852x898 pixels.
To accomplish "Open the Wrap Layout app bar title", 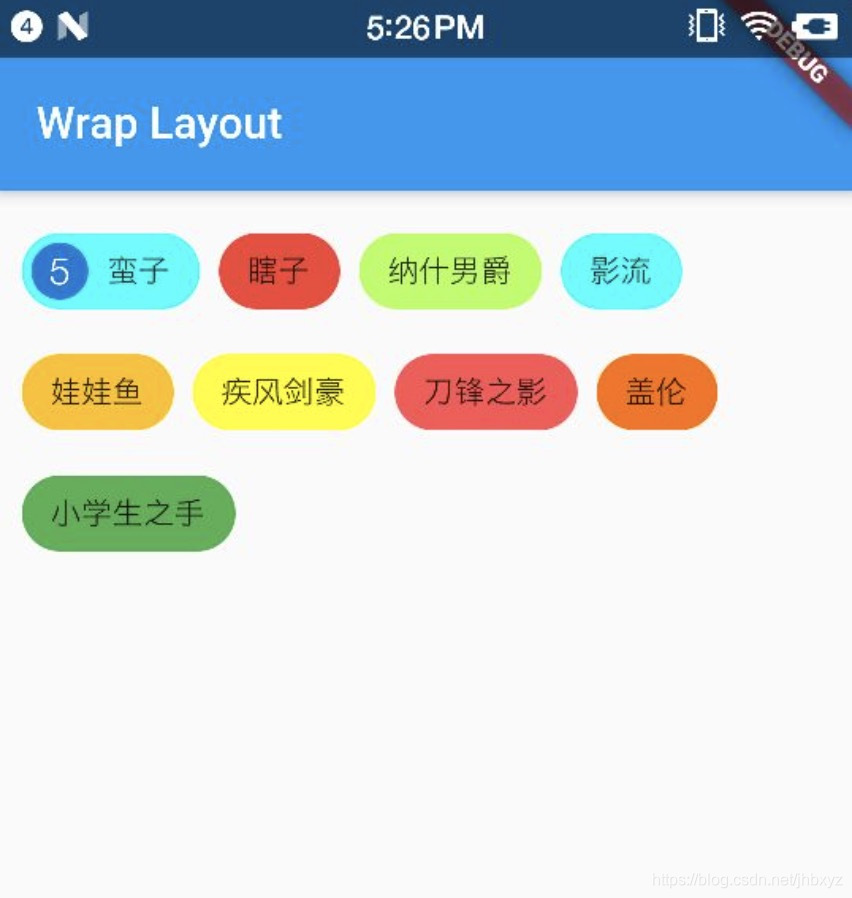I will 158,124.
